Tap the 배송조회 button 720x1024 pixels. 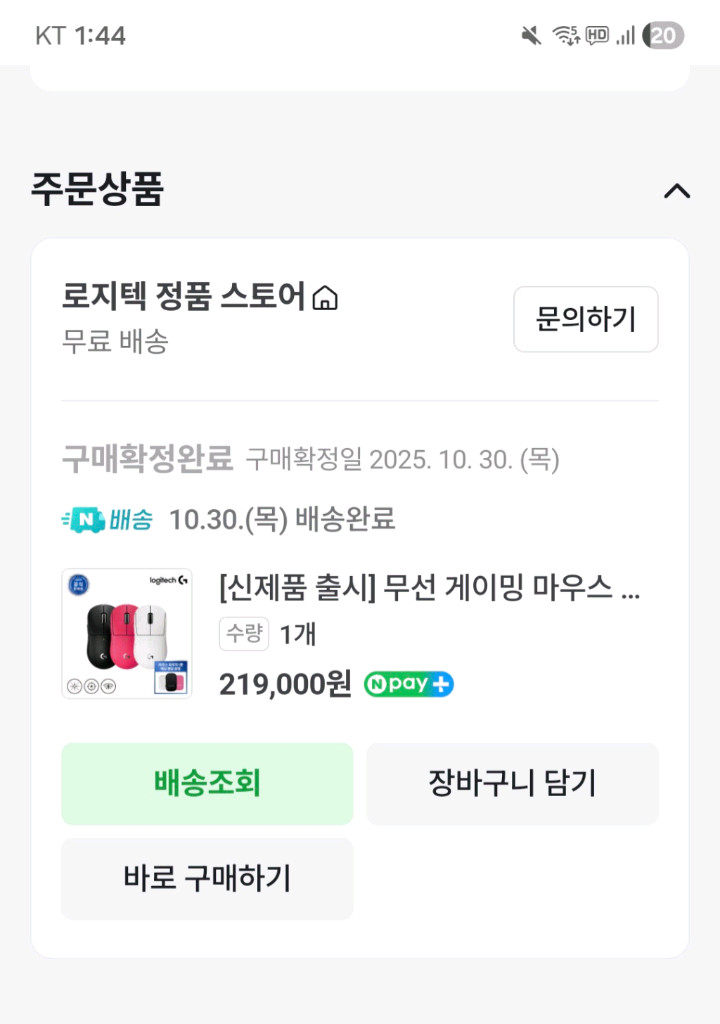[x=207, y=783]
